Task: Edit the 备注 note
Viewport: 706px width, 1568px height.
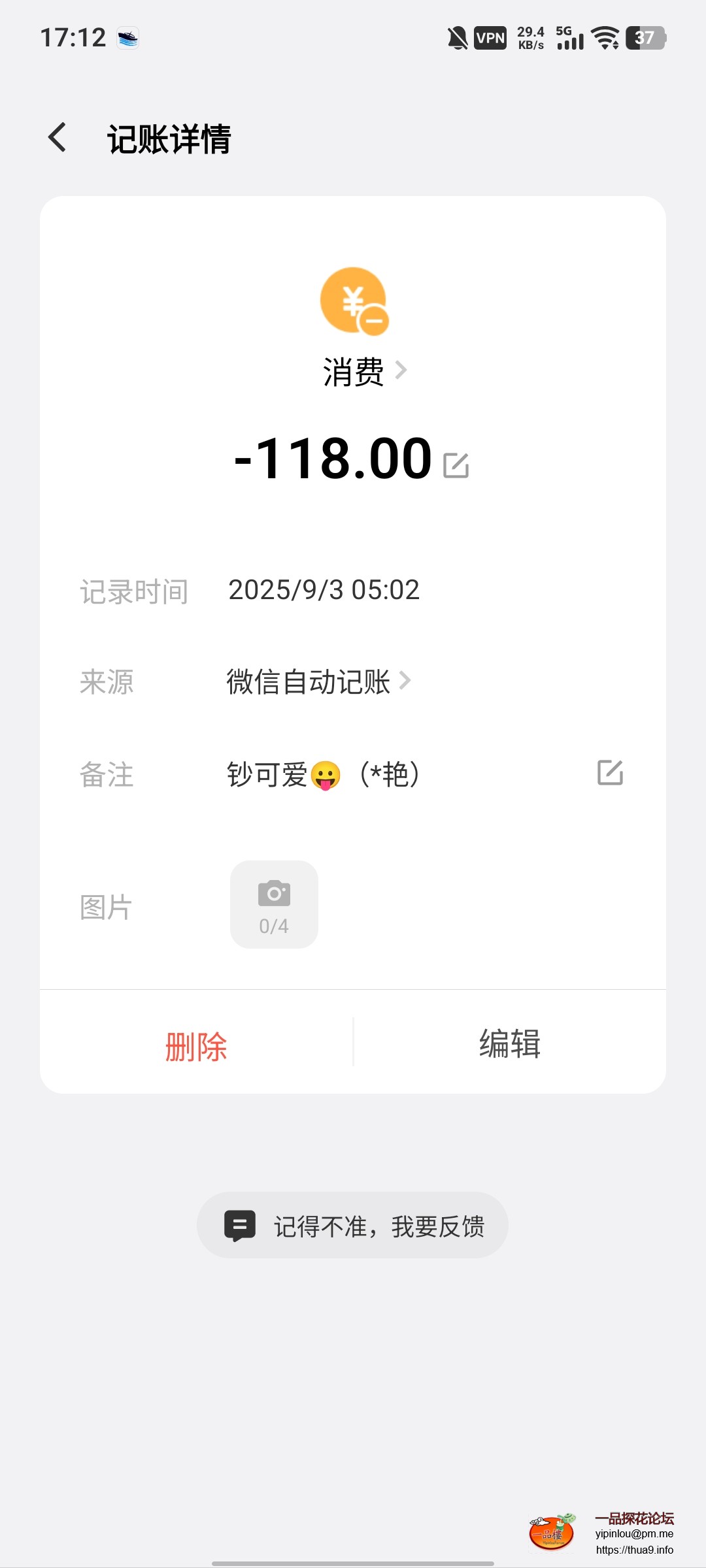Action: pyautogui.click(x=610, y=773)
